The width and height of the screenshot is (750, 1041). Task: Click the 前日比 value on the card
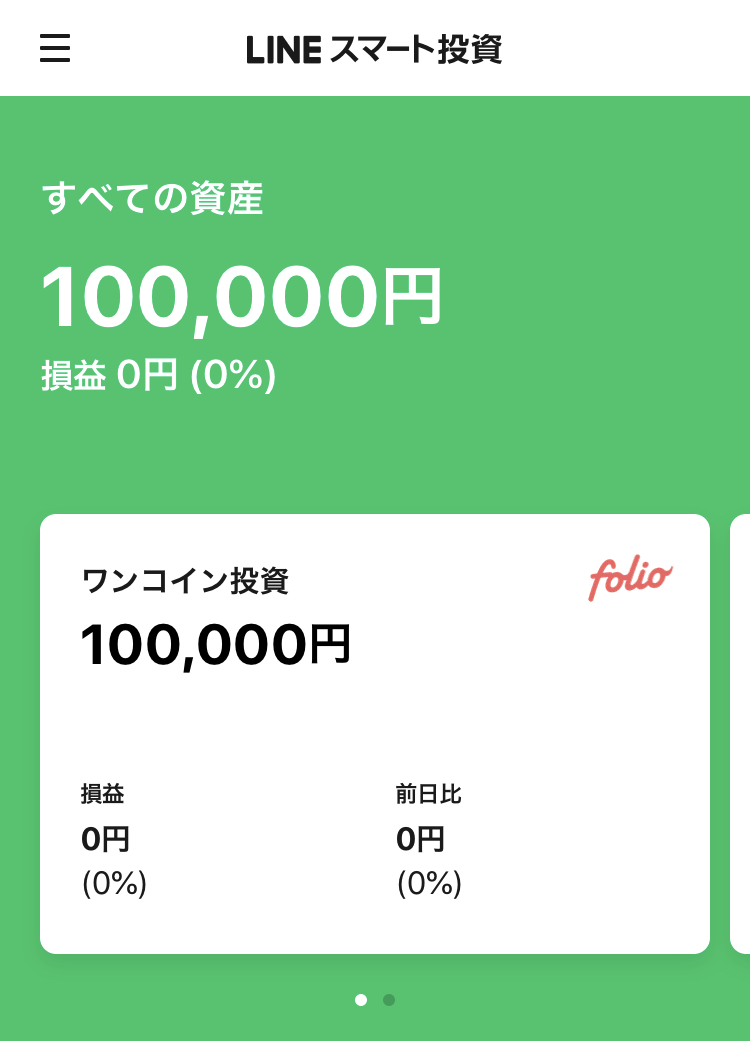click(421, 840)
